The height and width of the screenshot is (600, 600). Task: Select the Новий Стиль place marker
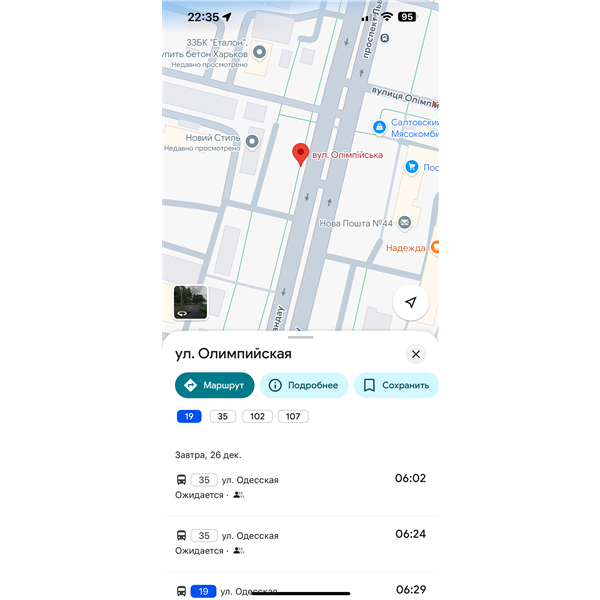tap(251, 141)
